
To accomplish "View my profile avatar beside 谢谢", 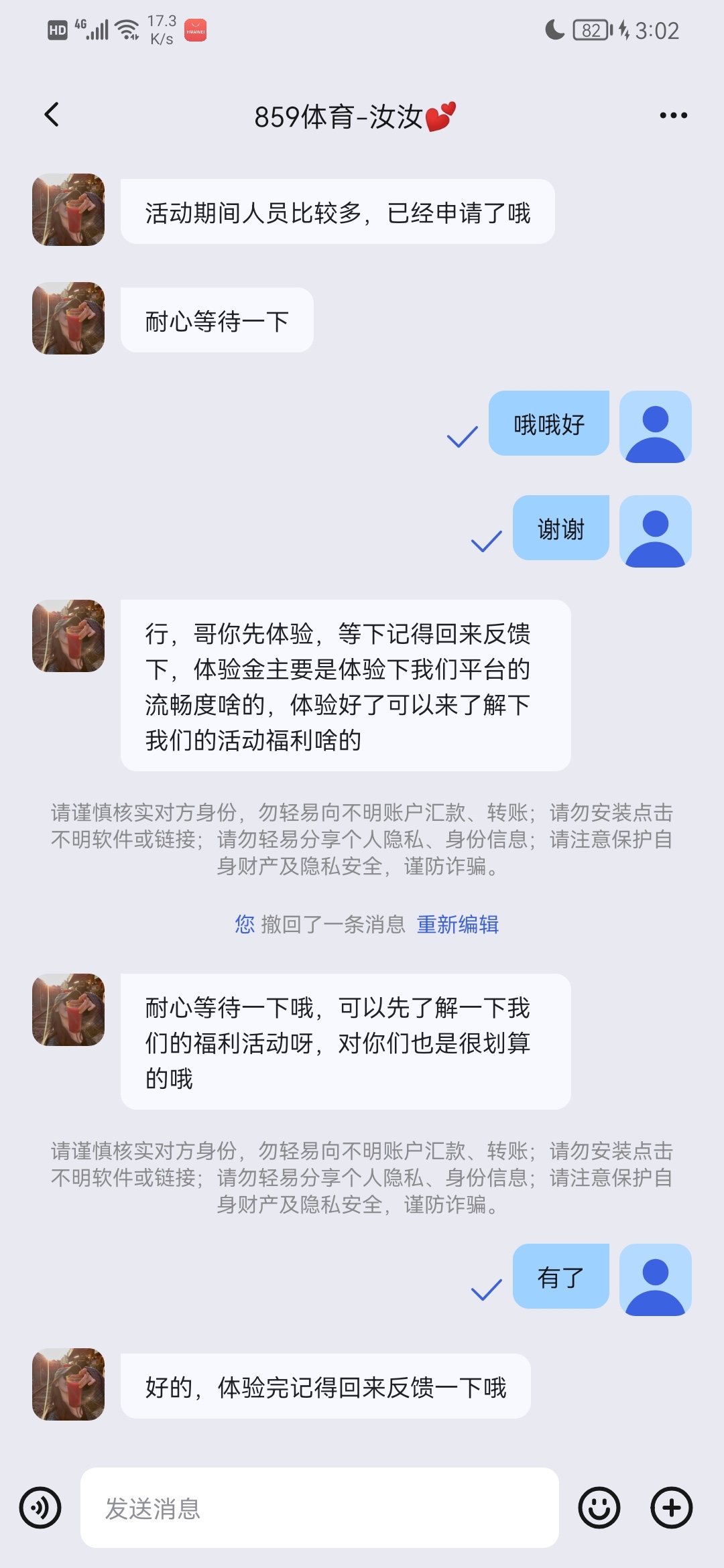I will tap(655, 531).
